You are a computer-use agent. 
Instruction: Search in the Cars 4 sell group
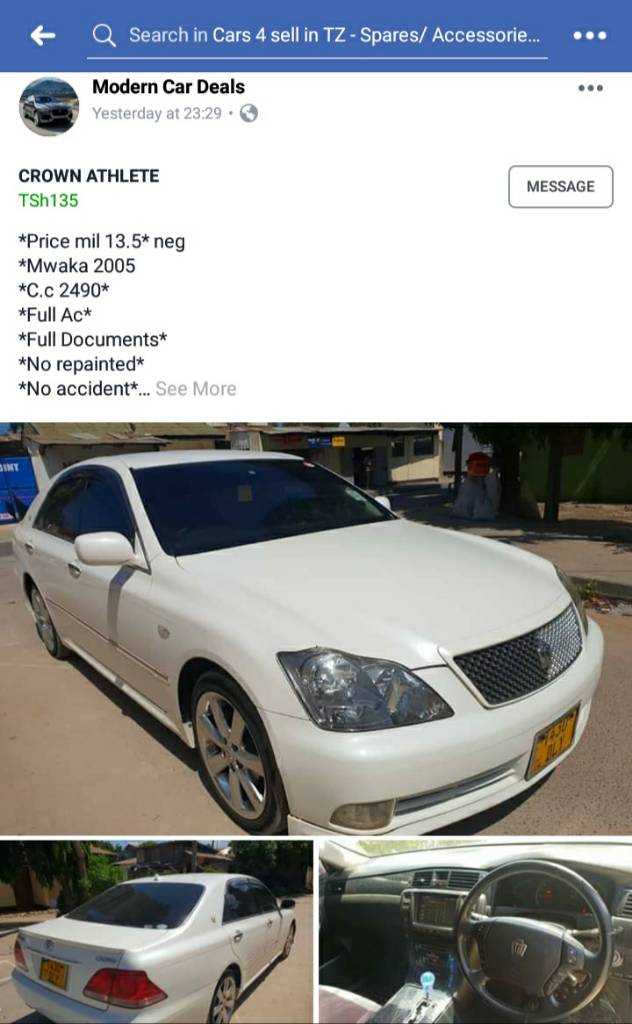(x=317, y=36)
